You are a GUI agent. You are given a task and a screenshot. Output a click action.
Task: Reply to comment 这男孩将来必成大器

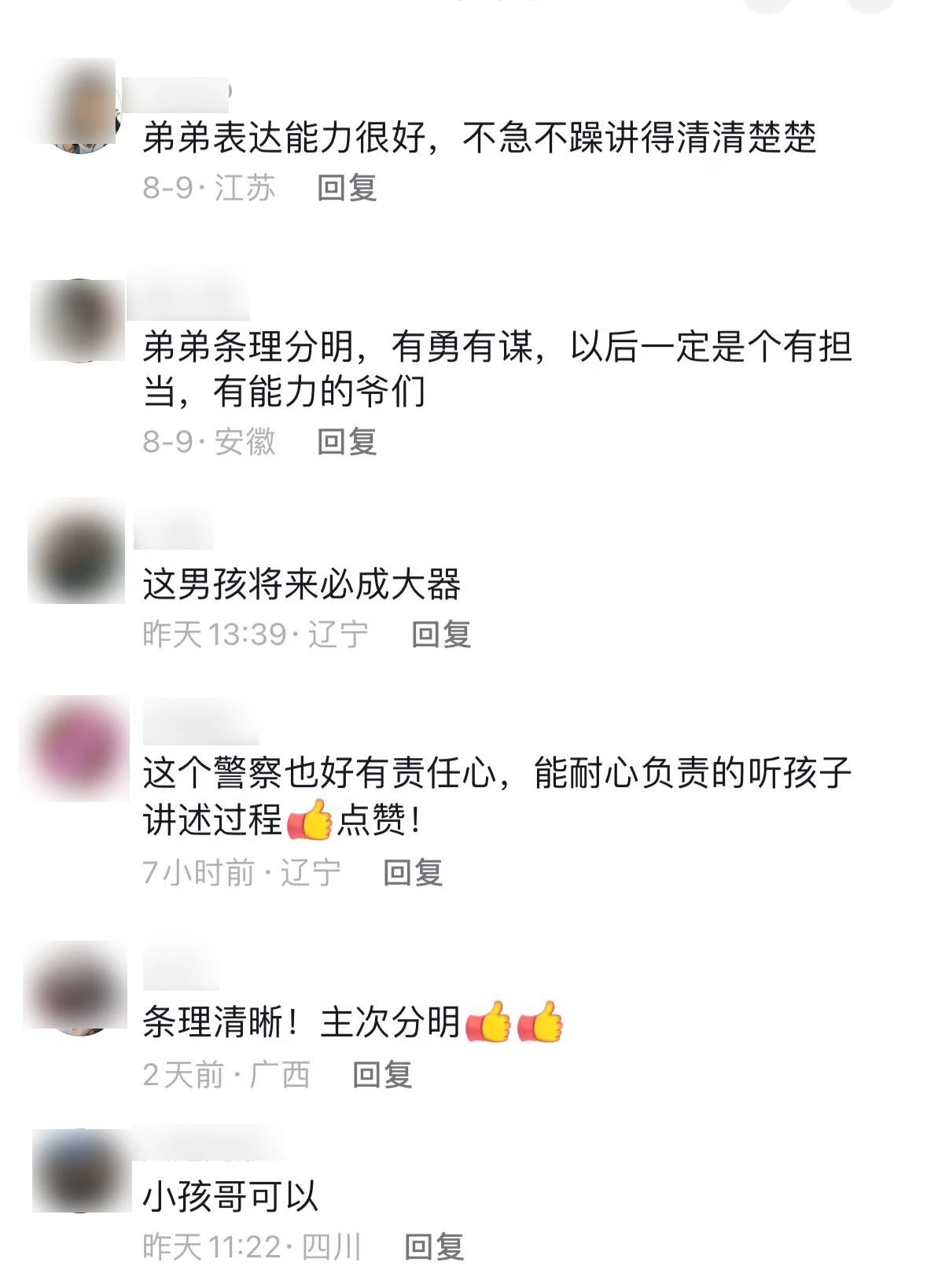pyautogui.click(x=441, y=634)
